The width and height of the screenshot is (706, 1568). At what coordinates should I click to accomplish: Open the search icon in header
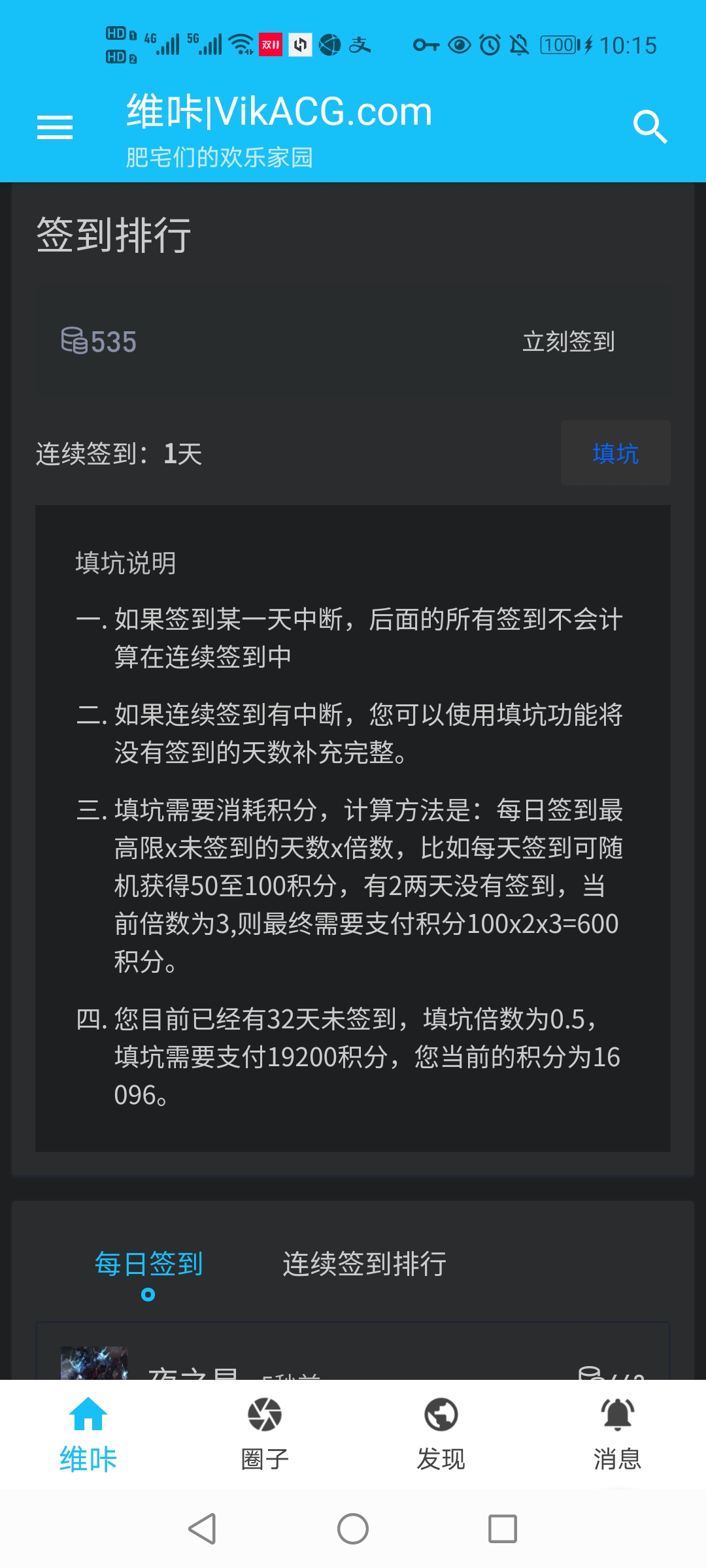[650, 127]
